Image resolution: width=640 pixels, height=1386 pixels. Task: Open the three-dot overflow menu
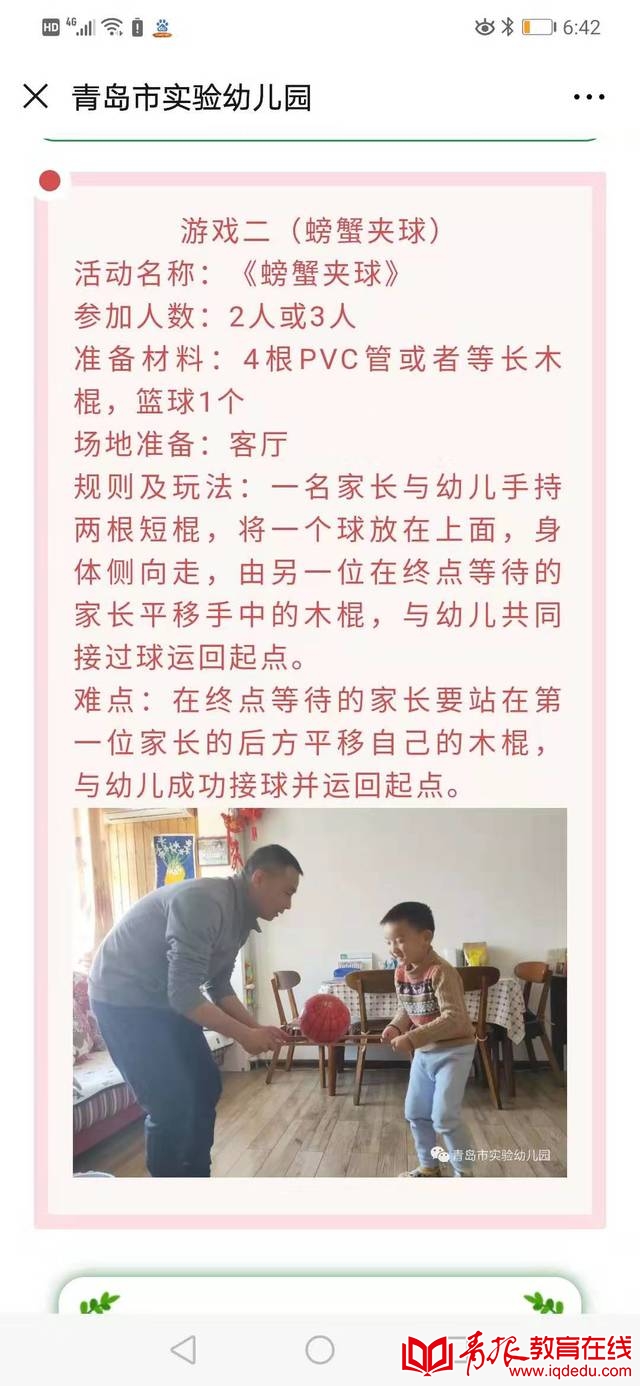pos(589,97)
